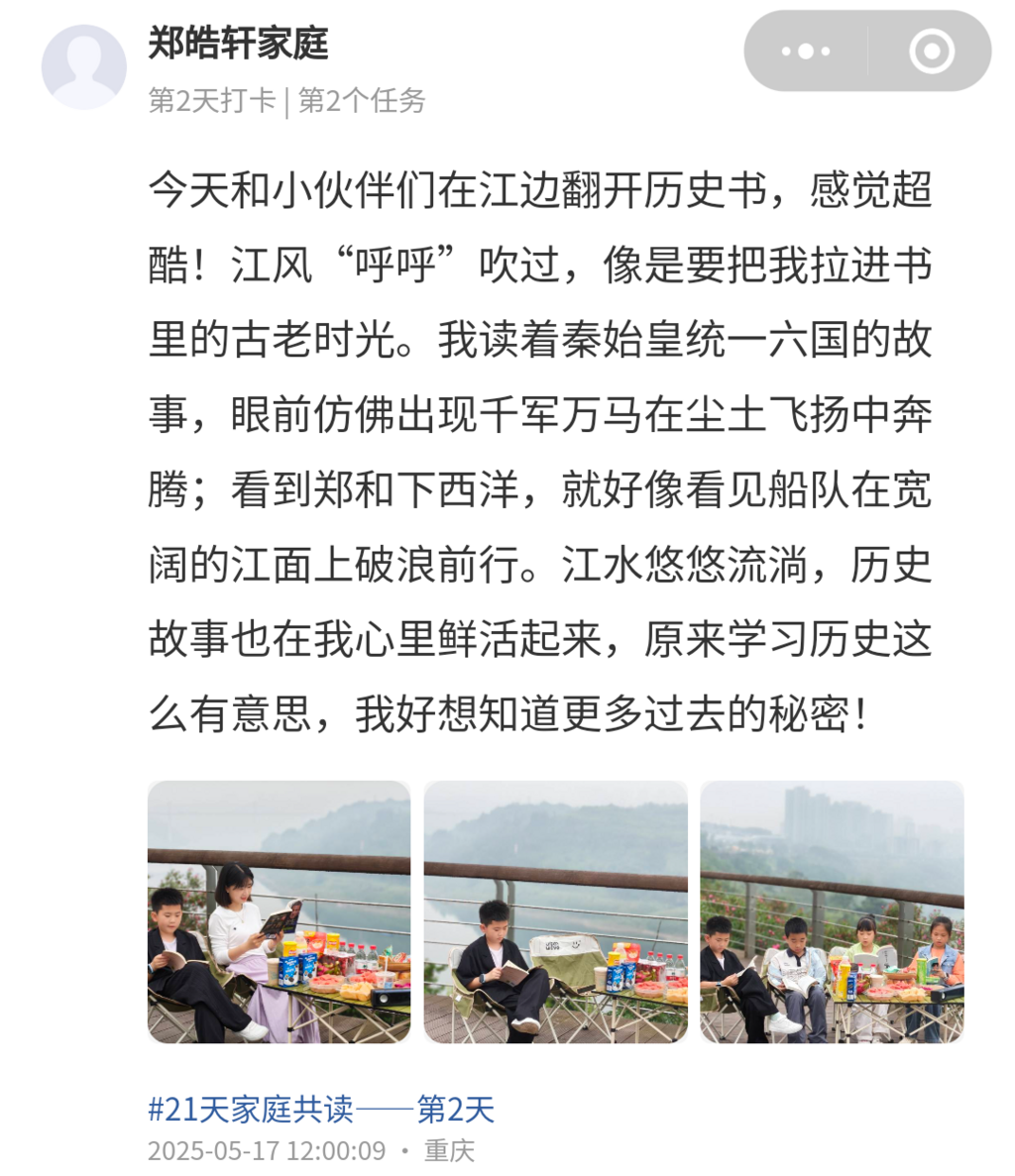
Task: Open the #21天家庭共读——第2天 topic link
Action: pyautogui.click(x=320, y=1109)
